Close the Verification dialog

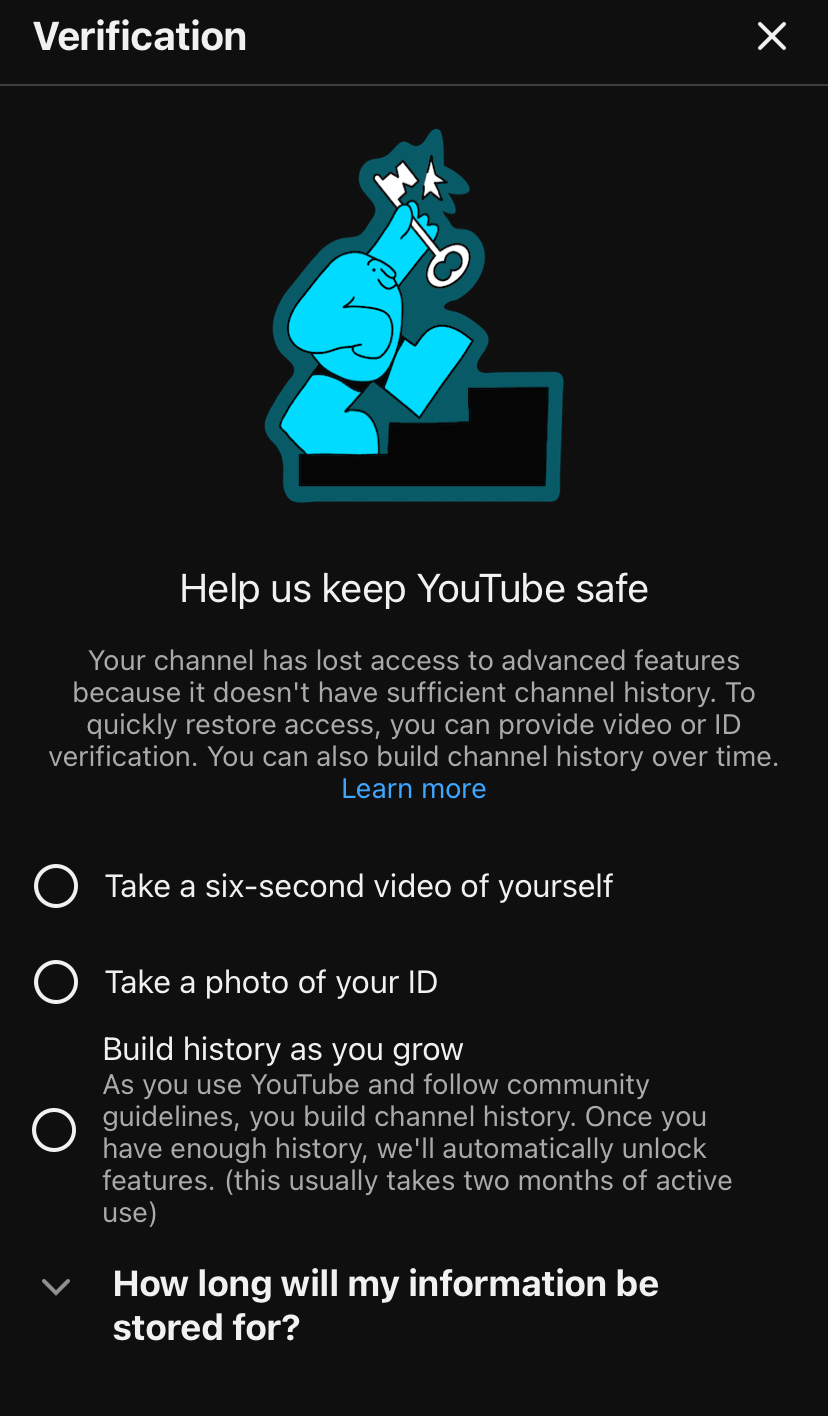click(x=771, y=37)
